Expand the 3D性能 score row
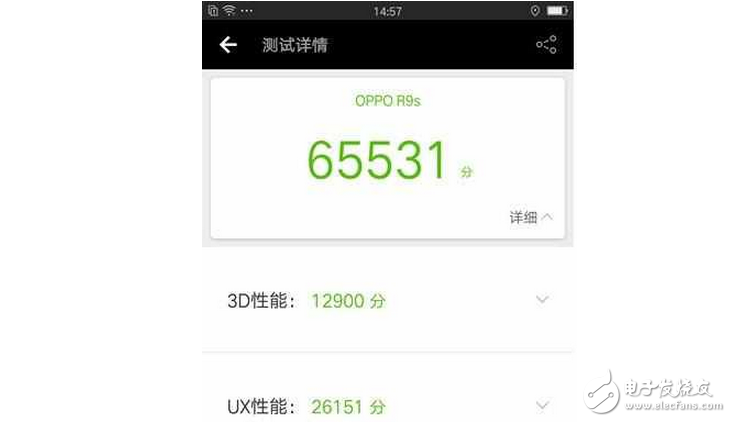 click(x=542, y=299)
